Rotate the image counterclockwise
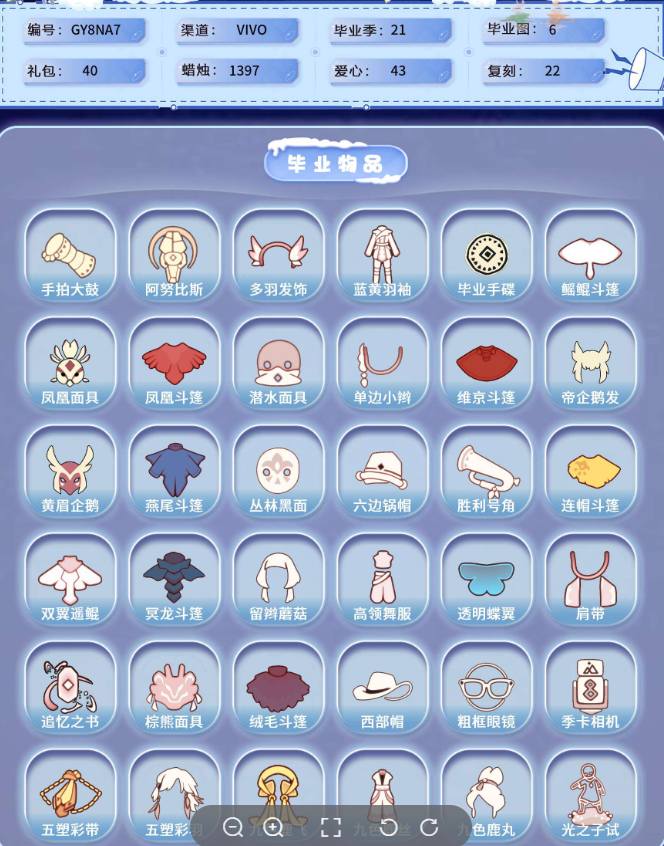 [x=388, y=827]
